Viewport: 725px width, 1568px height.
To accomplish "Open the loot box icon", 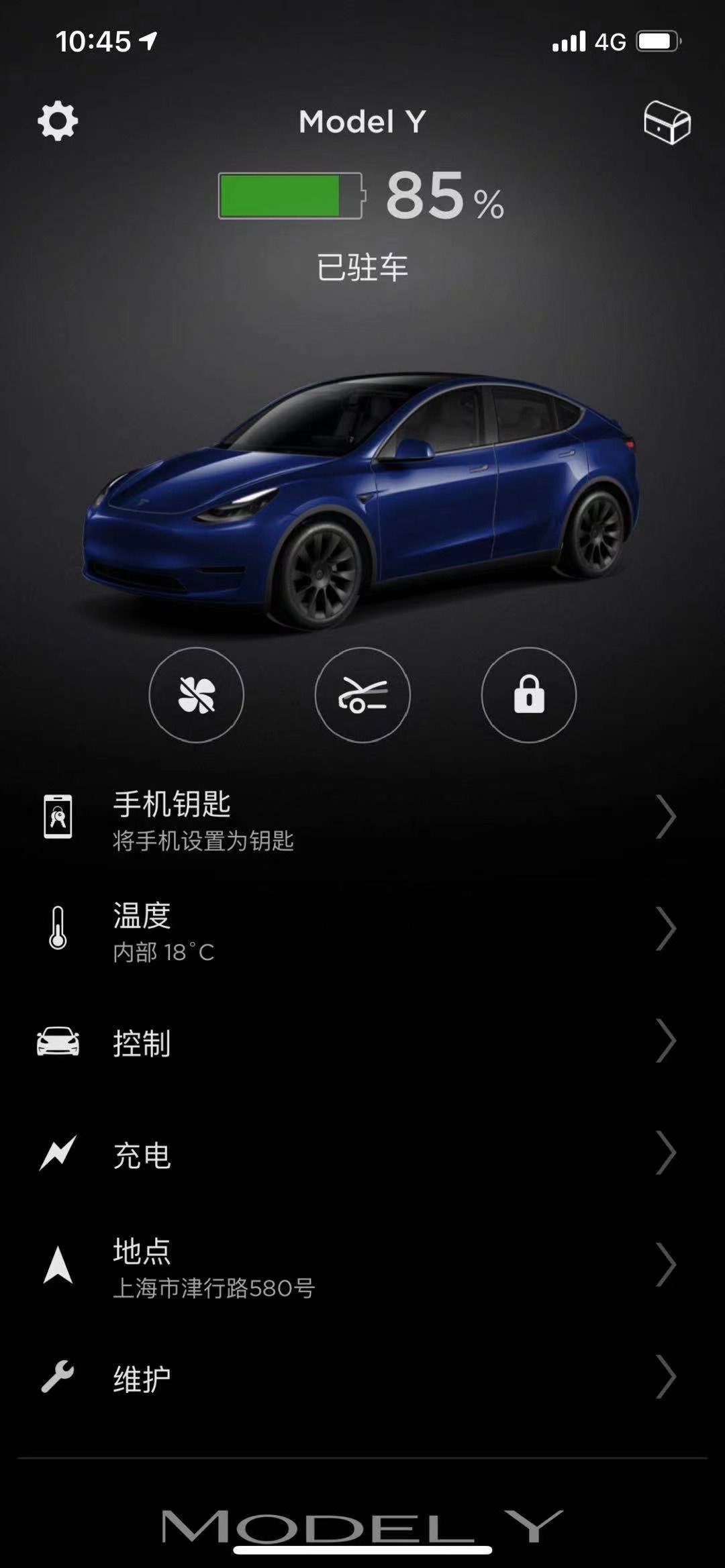I will click(667, 123).
